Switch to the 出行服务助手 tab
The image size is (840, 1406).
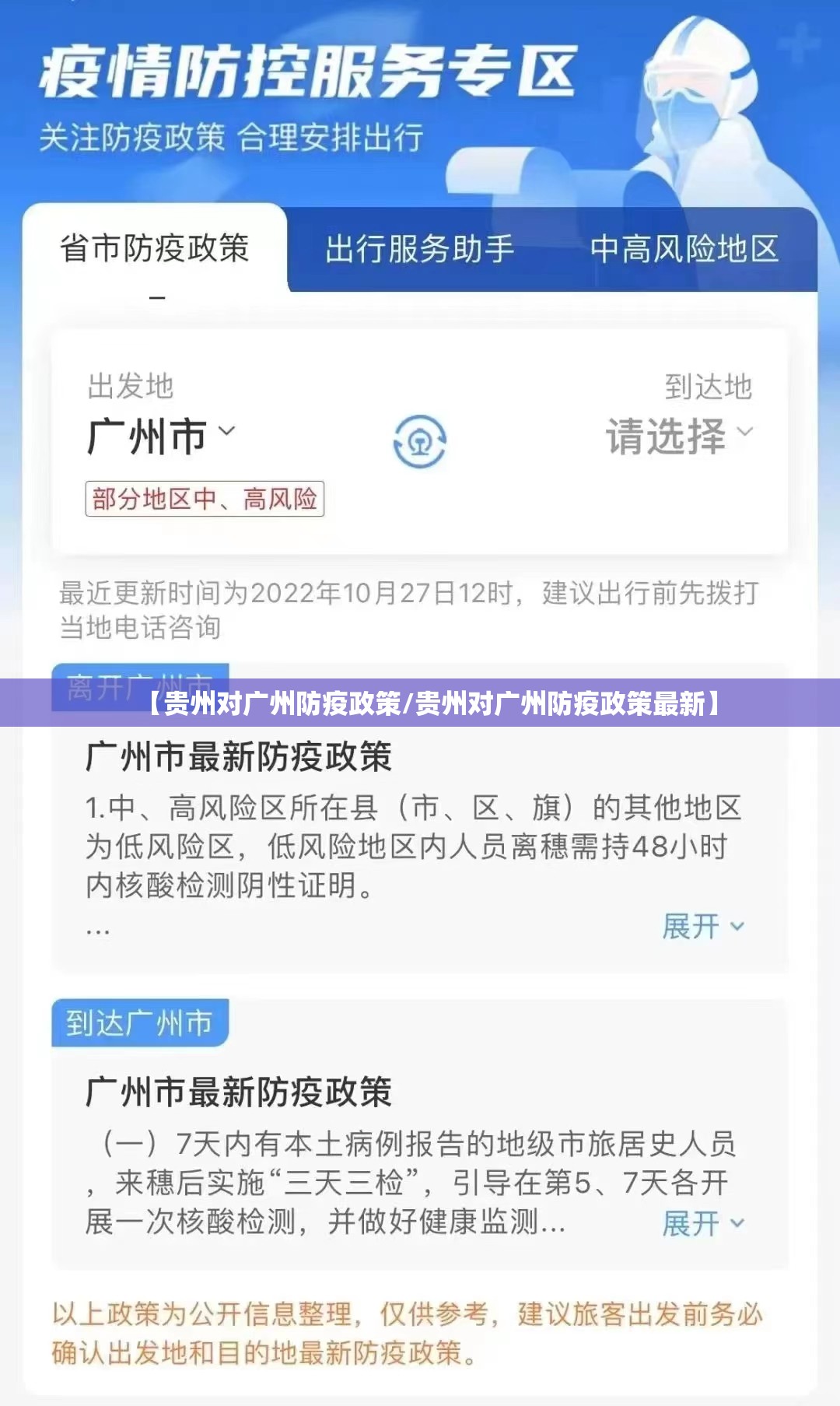[x=419, y=250]
